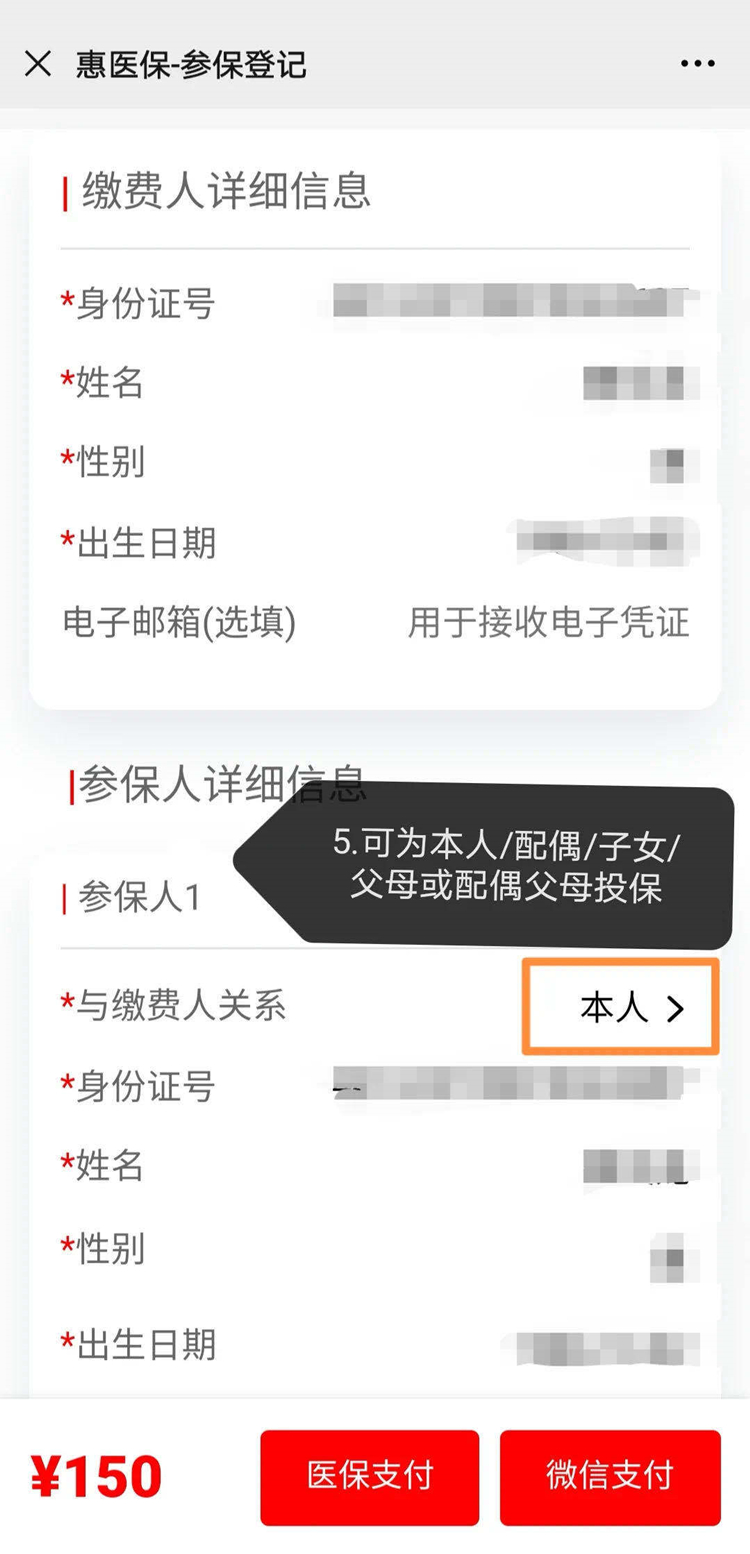The width and height of the screenshot is (750, 1554).
Task: Pay with 微信支付
Action: tap(610, 1476)
